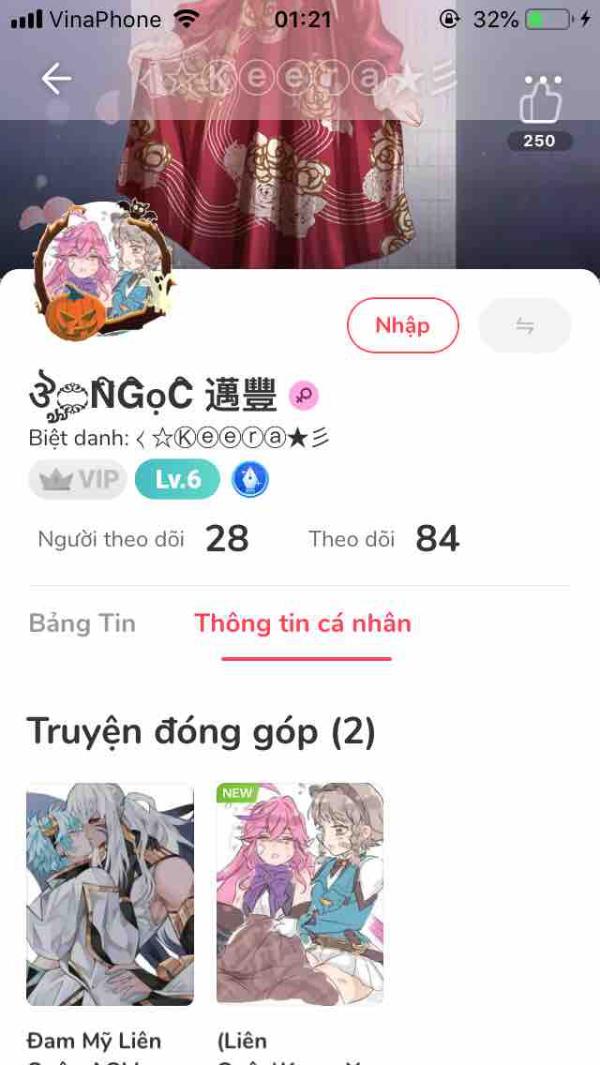Open the followers list (Người theo dõi)
This screenshot has height=1065, width=600.
(x=142, y=539)
